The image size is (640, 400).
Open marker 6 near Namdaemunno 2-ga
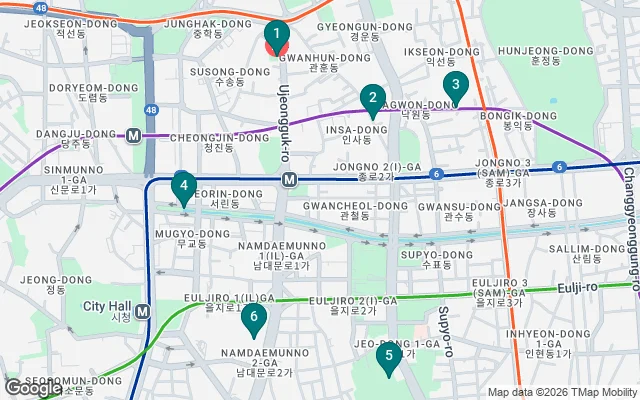tap(253, 319)
